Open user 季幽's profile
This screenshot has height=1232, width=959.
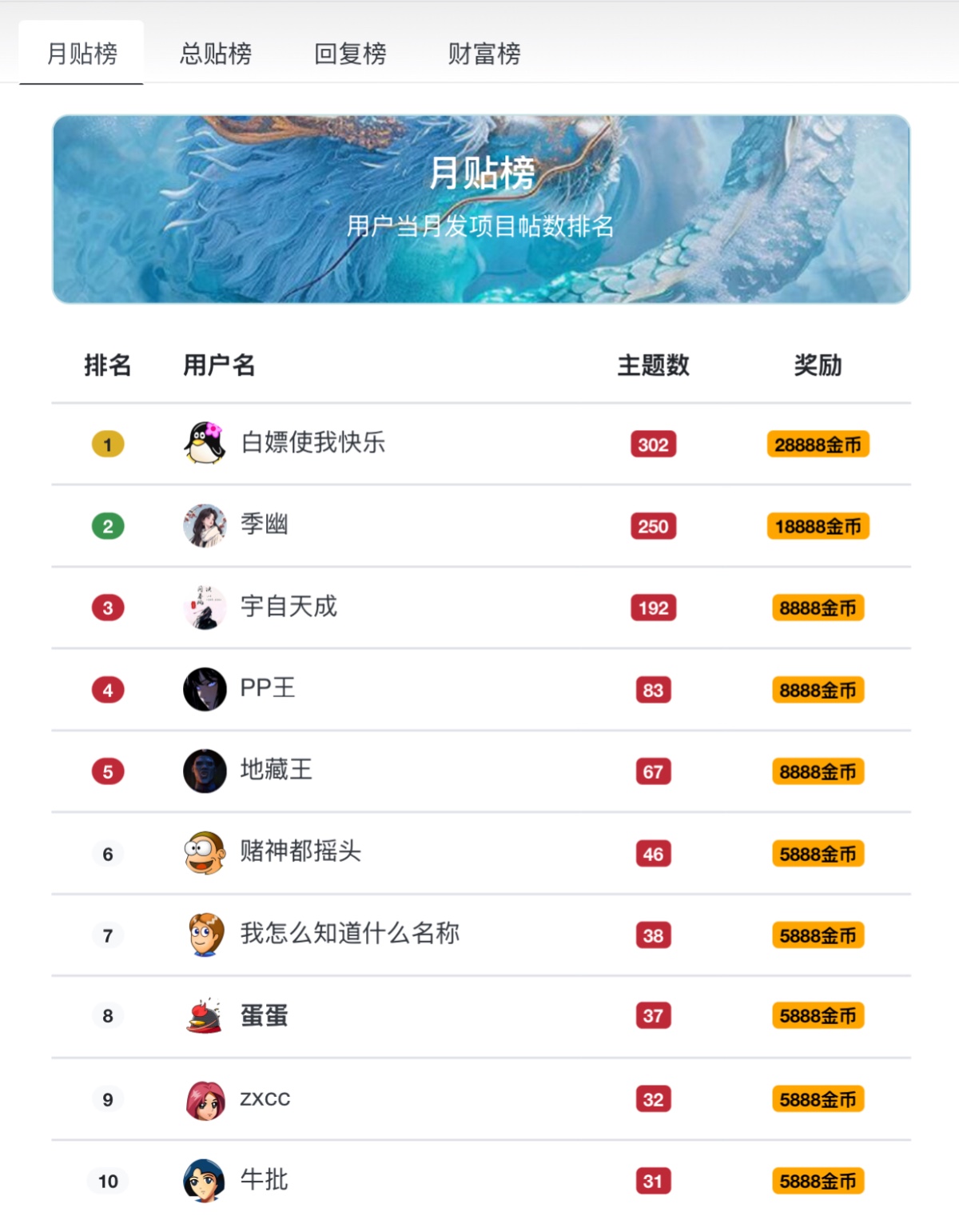coord(264,524)
